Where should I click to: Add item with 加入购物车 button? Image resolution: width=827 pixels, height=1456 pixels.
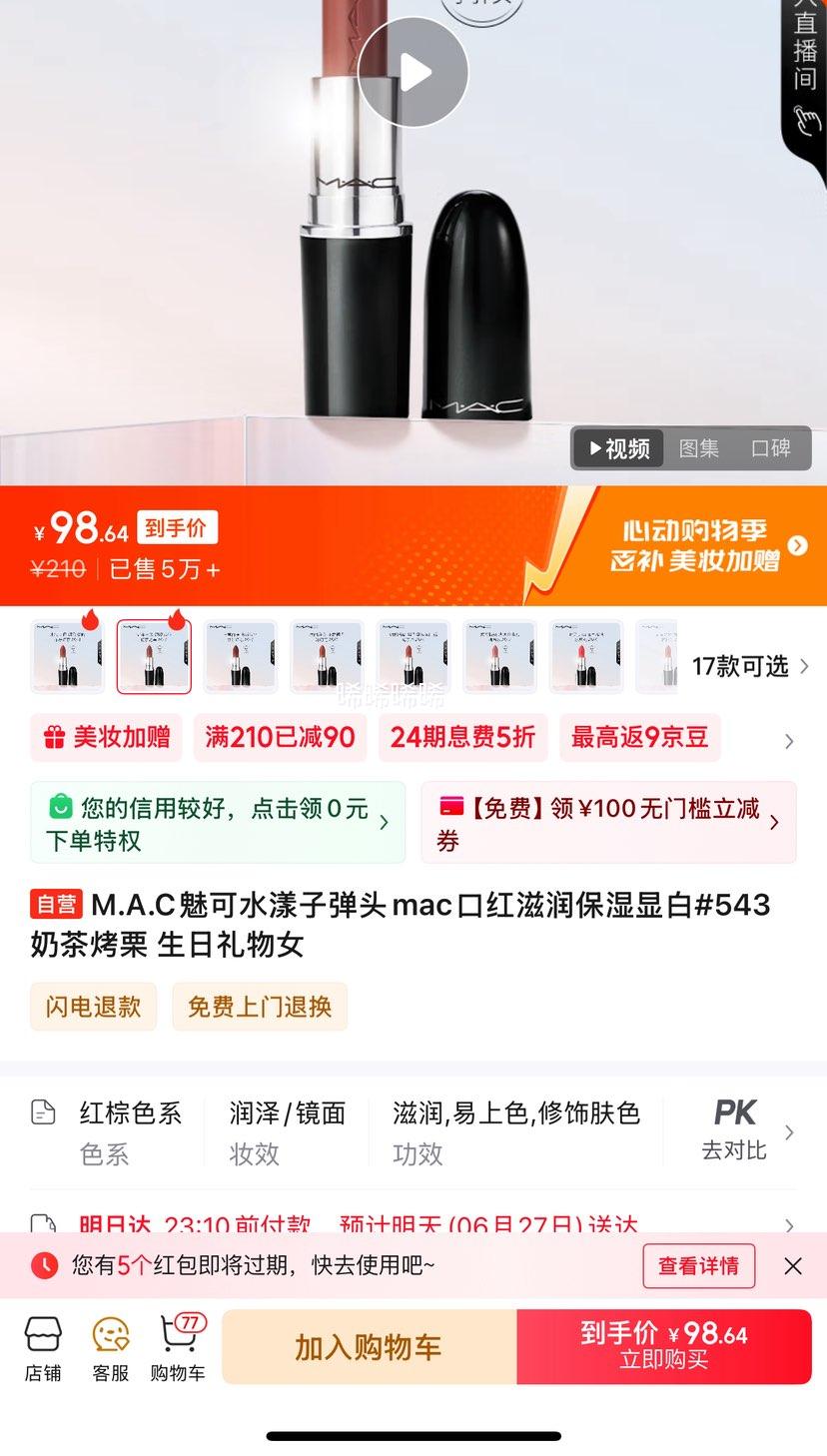(369, 1347)
